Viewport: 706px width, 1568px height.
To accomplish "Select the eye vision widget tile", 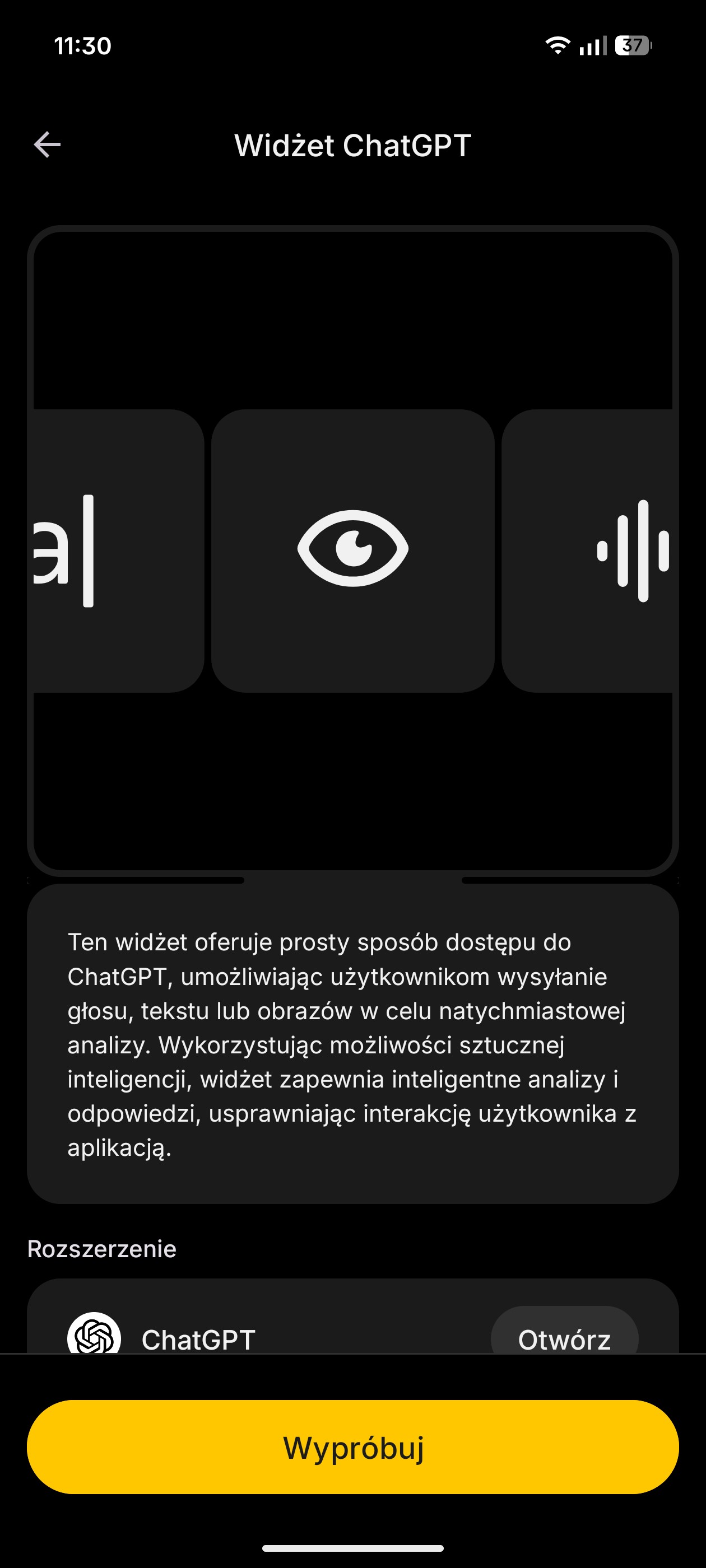I will tap(352, 550).
